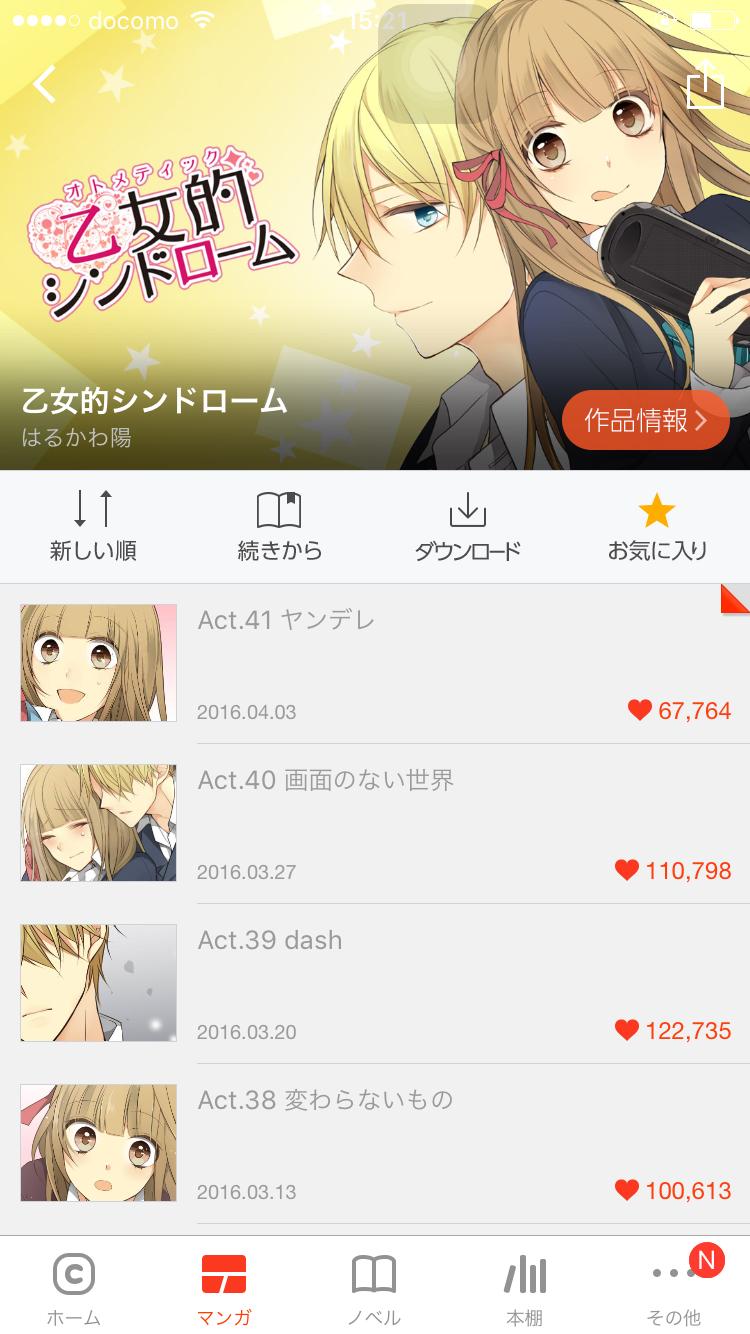
Task: Tap 続きから to continue reading
Action: point(280,525)
